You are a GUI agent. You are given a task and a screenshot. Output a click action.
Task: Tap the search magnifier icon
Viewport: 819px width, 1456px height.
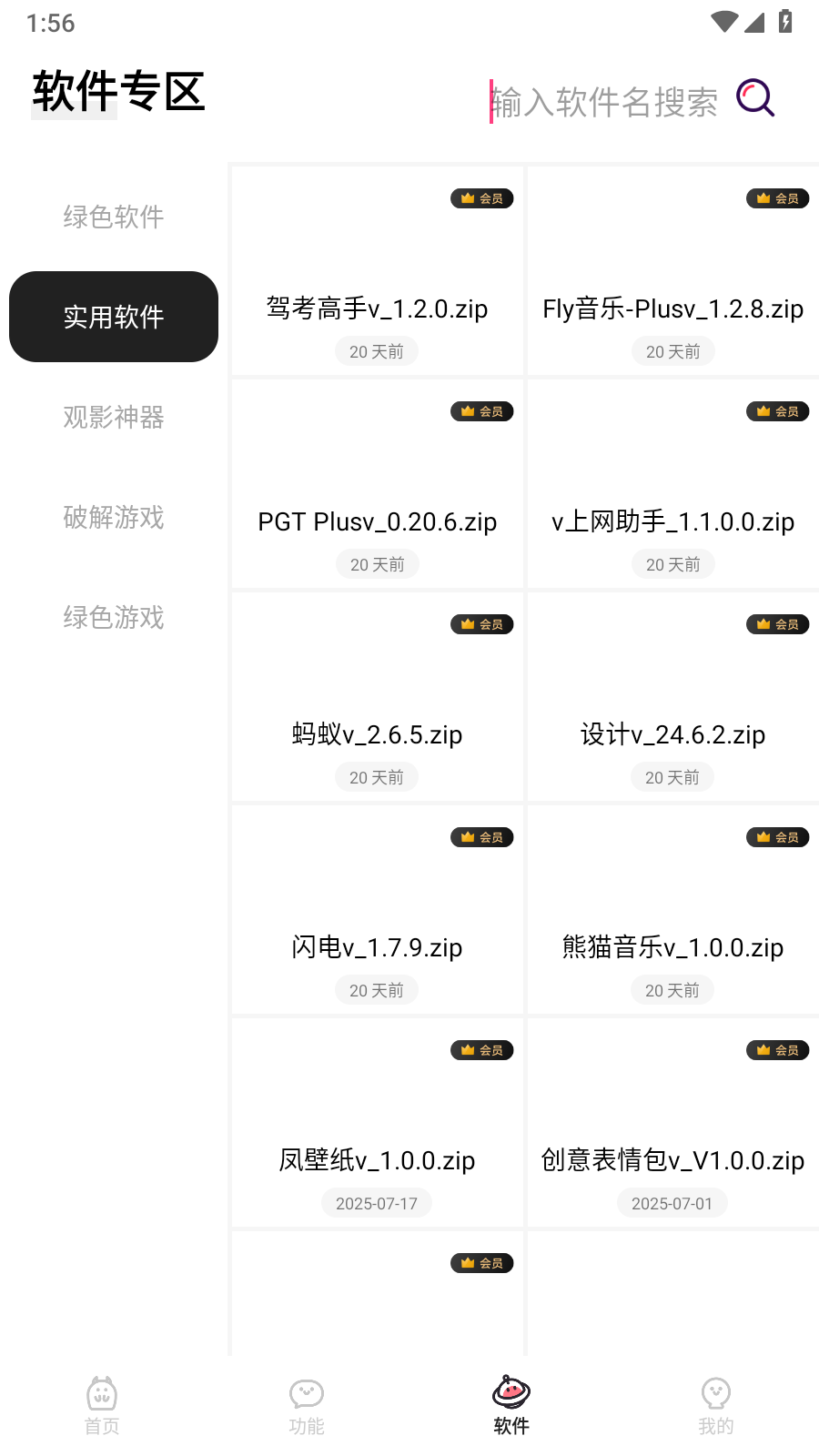(755, 98)
